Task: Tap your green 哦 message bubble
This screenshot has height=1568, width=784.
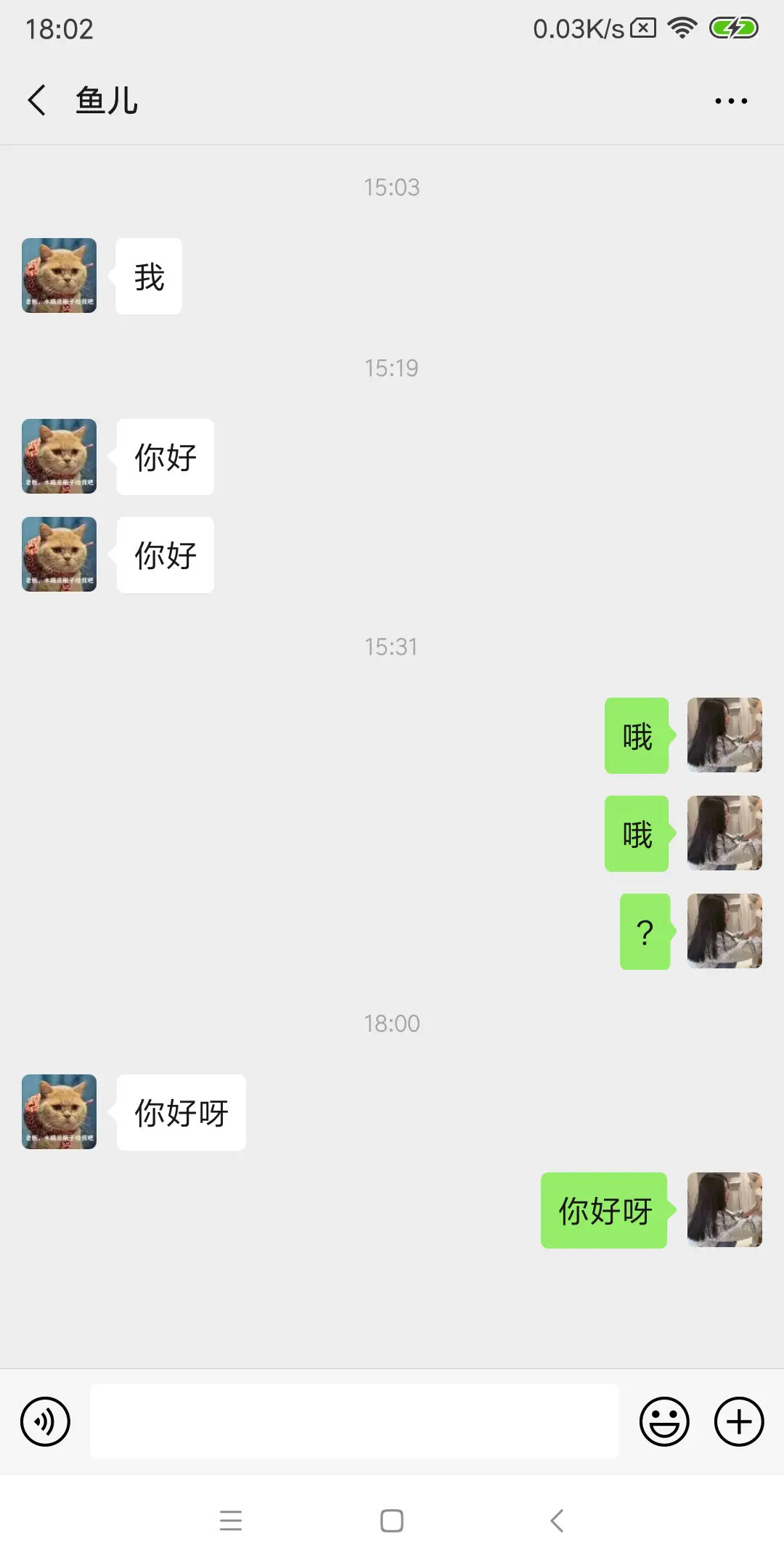Action: [x=636, y=735]
